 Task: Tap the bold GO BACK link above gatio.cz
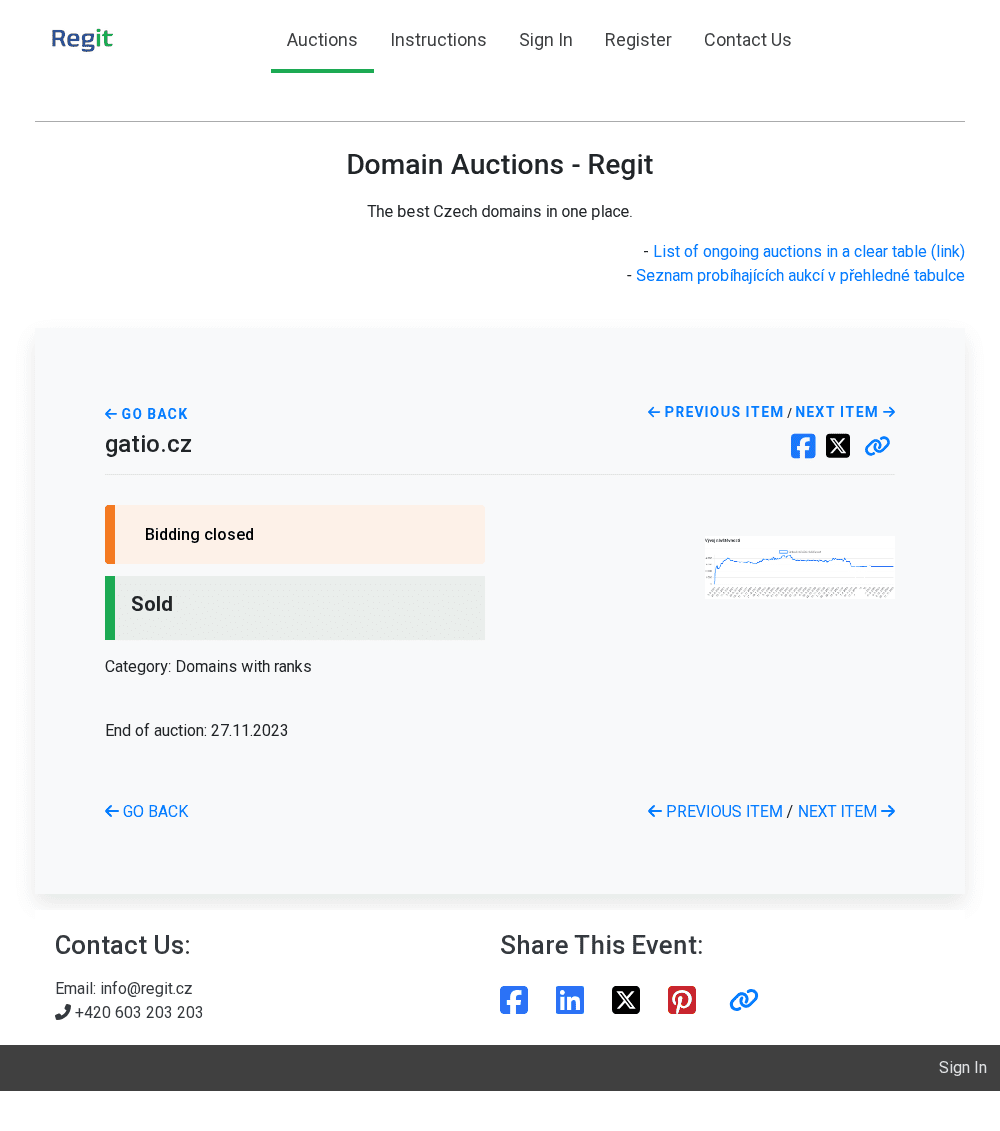coord(147,414)
